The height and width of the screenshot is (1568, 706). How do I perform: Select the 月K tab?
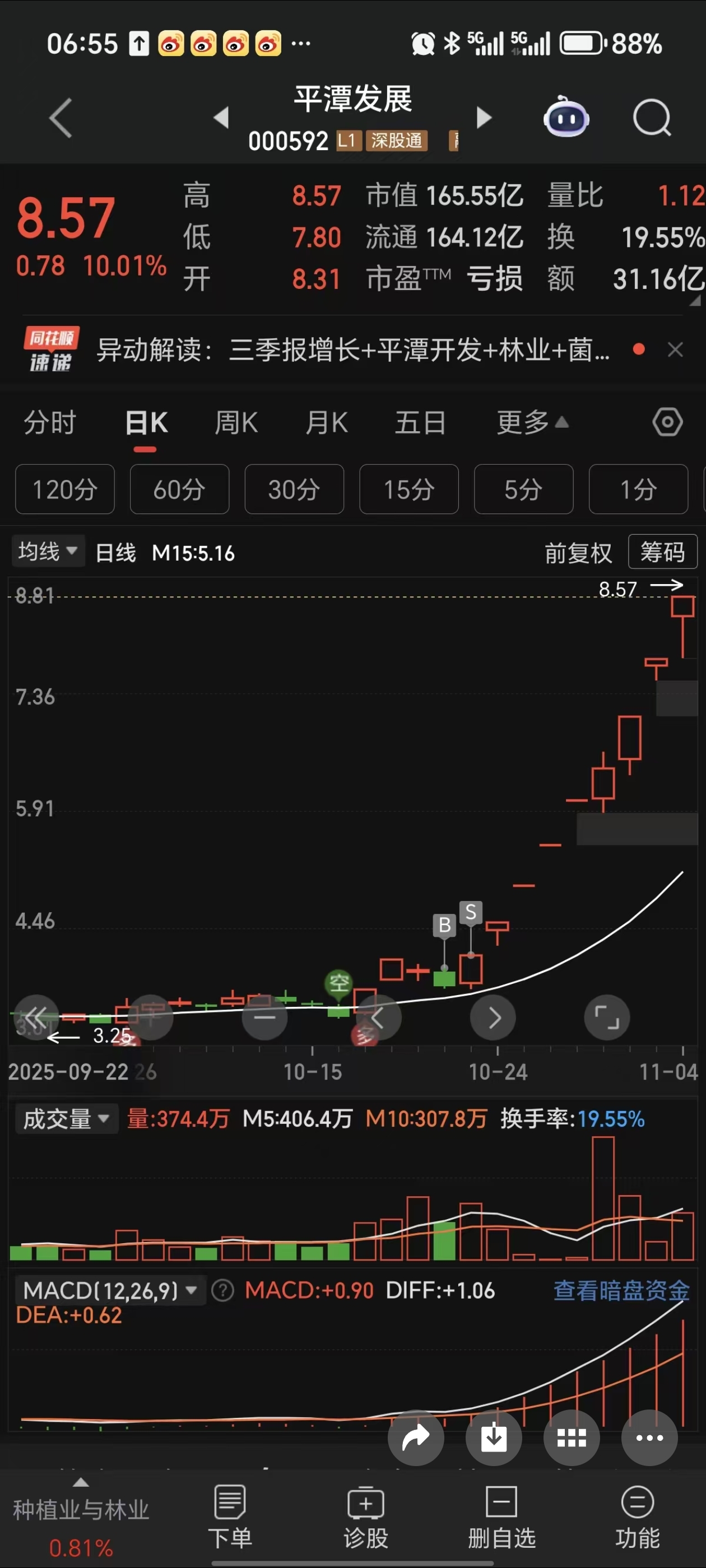coord(327,422)
